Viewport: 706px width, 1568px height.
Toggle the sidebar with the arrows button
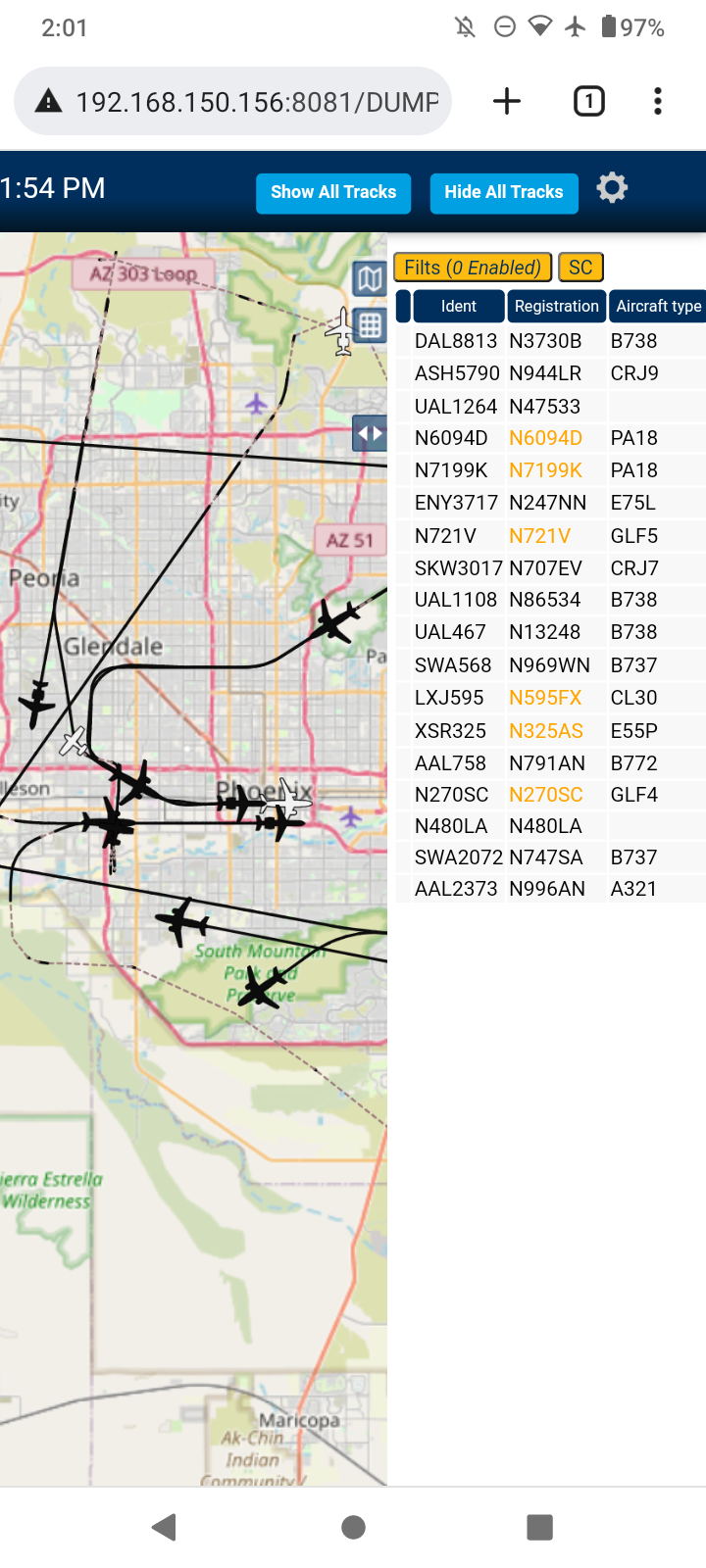(x=370, y=432)
